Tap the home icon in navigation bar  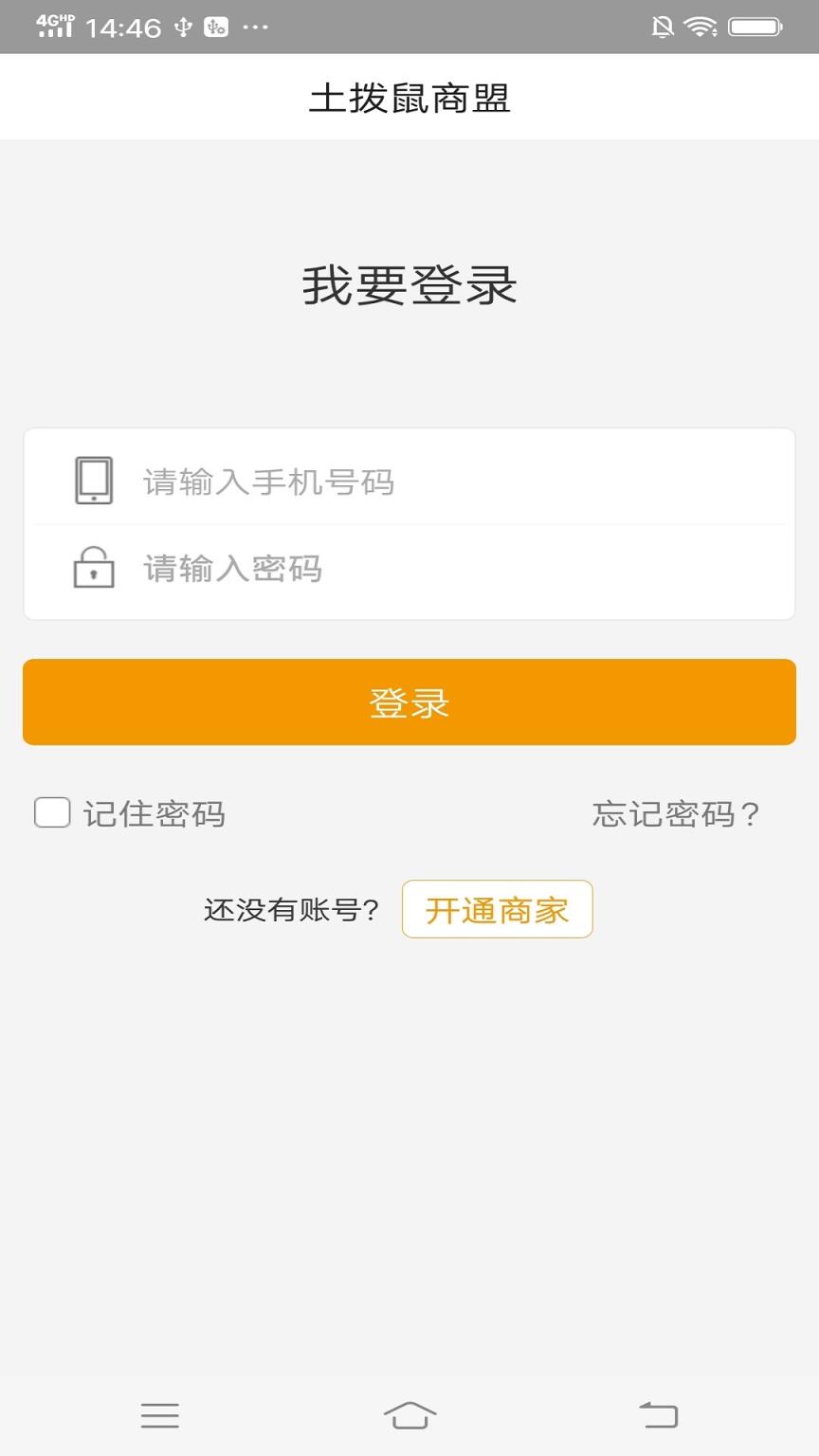tap(409, 1415)
